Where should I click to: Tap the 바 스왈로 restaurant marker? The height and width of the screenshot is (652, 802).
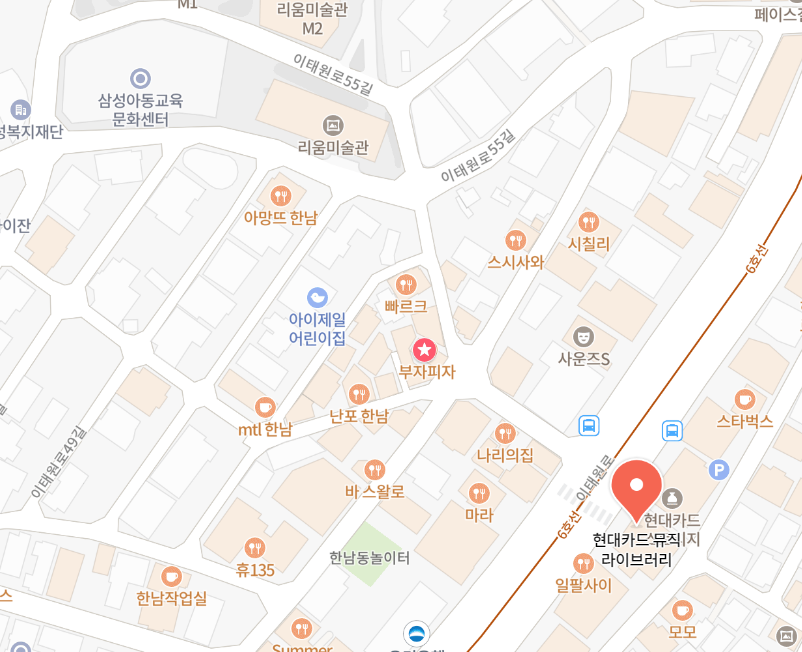374,469
